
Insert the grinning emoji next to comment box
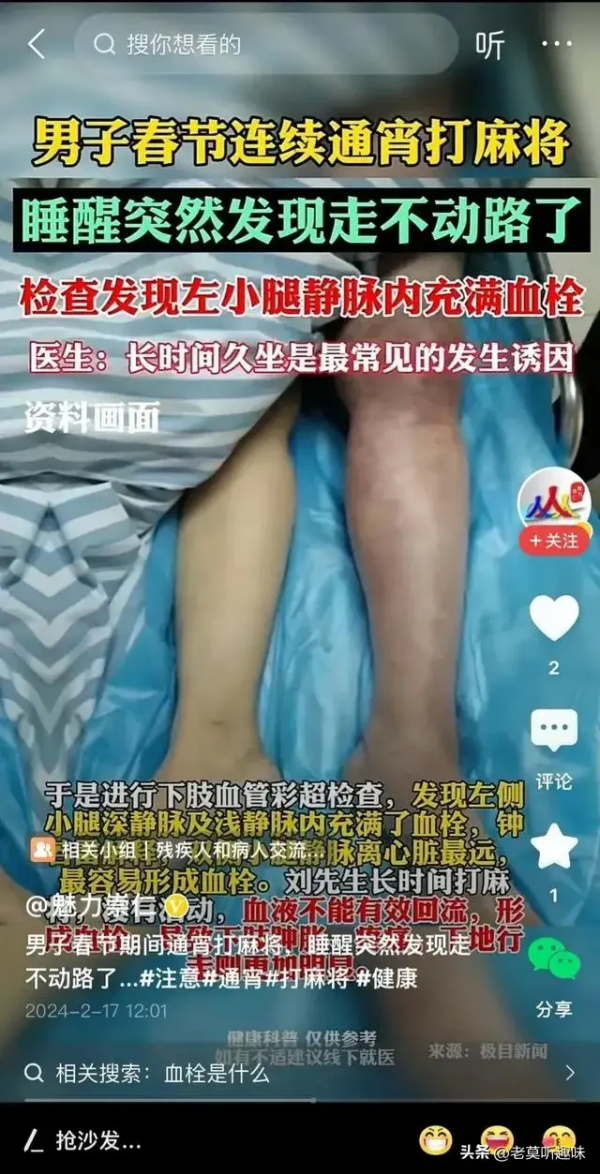tap(436, 1141)
